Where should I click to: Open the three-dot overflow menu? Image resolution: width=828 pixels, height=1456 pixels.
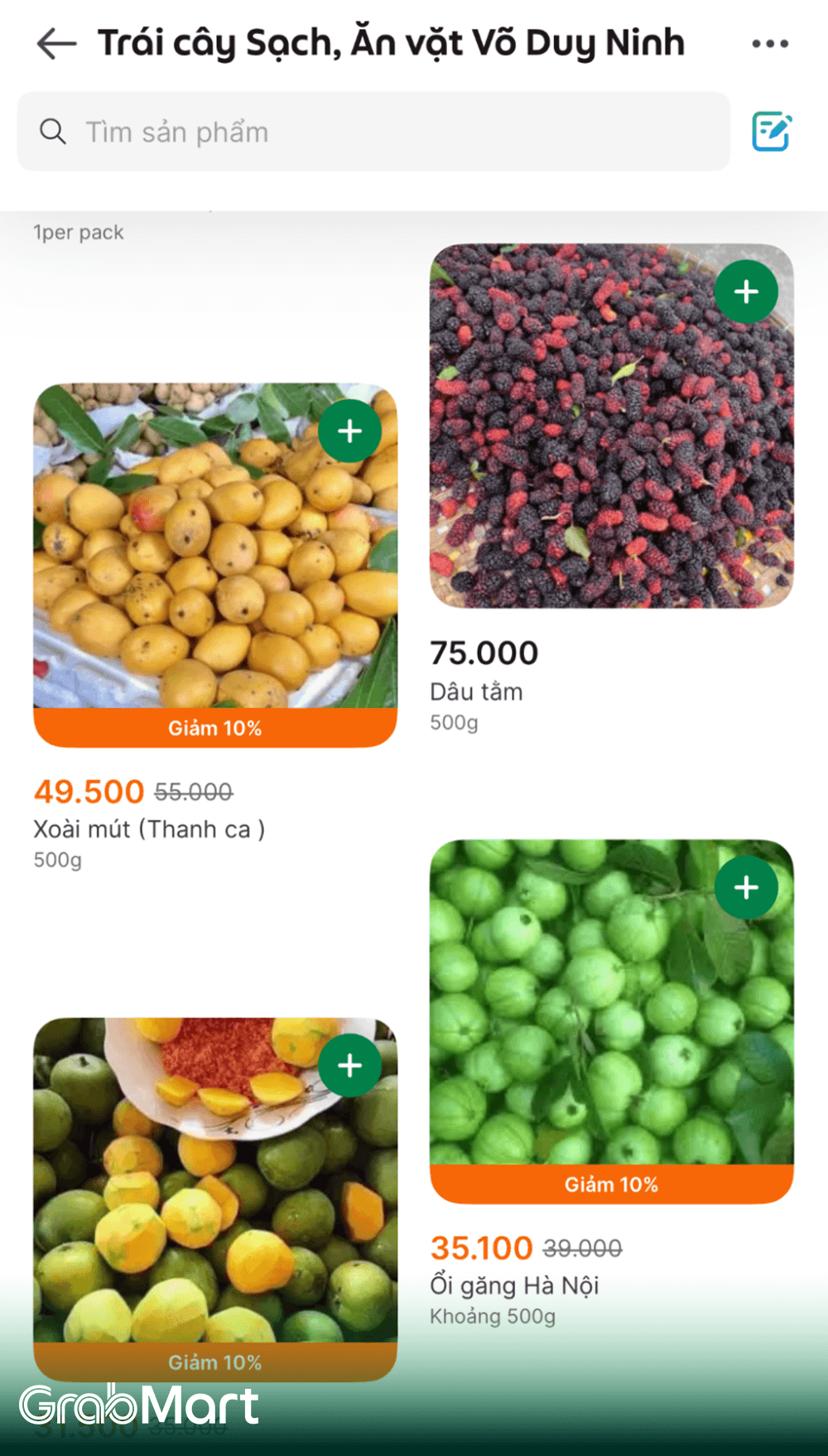[770, 43]
